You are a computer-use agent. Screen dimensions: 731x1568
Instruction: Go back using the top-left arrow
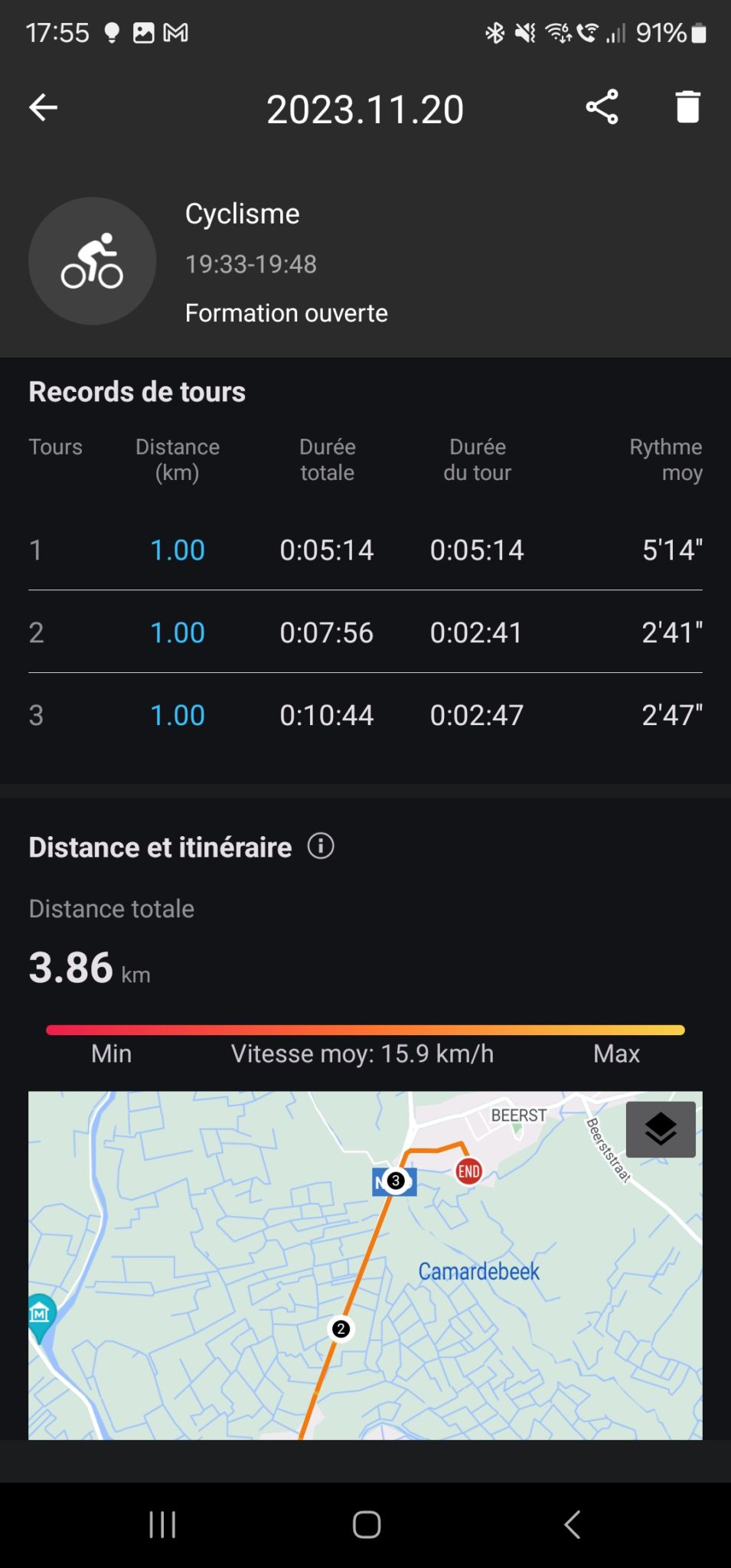[44, 107]
